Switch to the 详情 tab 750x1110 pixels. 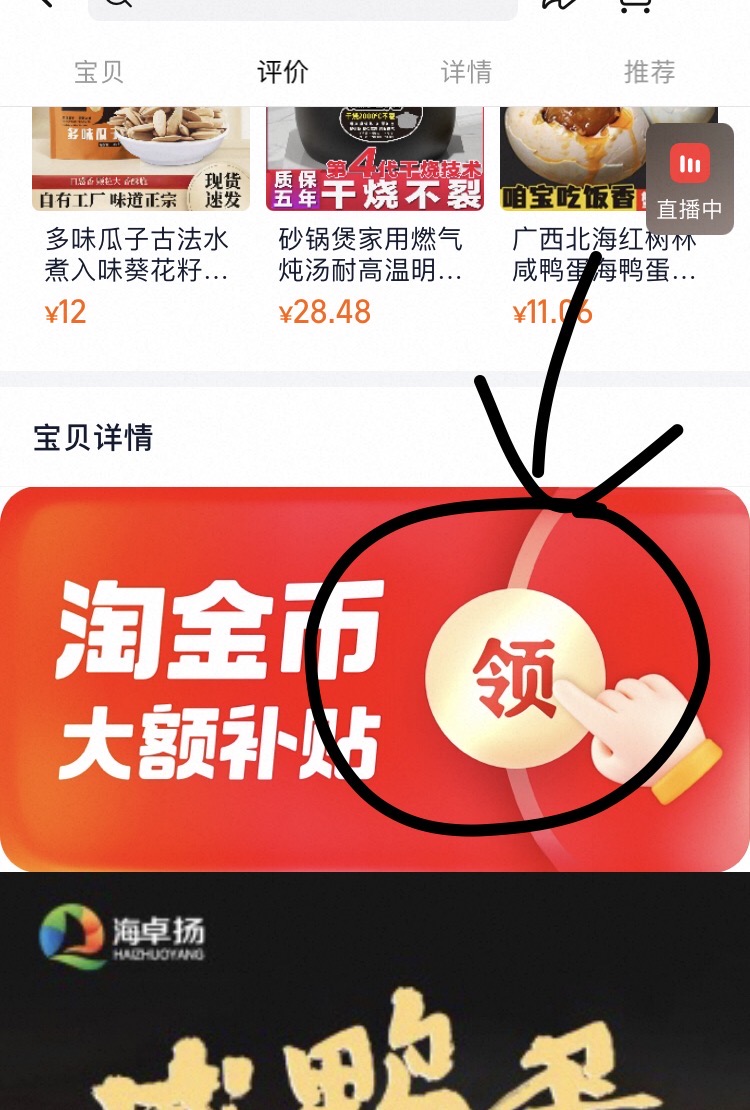pos(465,71)
